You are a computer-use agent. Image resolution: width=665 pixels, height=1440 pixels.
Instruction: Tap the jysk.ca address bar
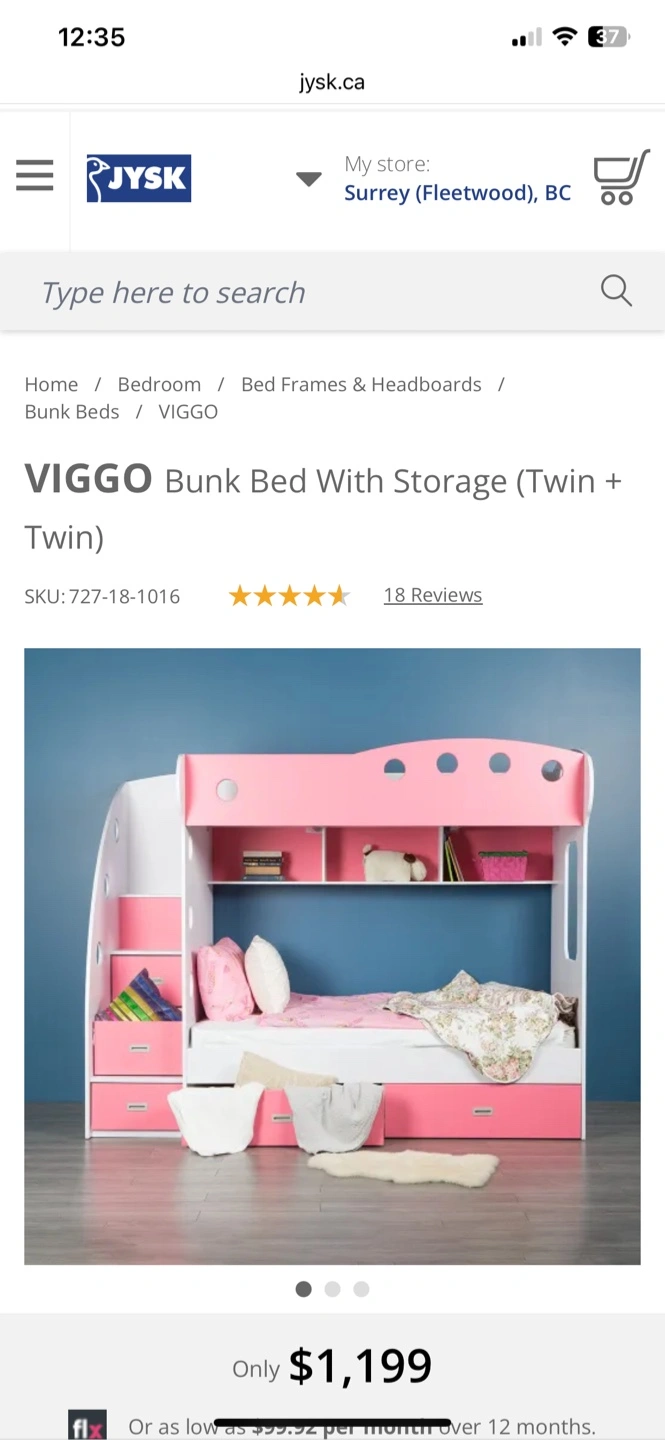(332, 82)
